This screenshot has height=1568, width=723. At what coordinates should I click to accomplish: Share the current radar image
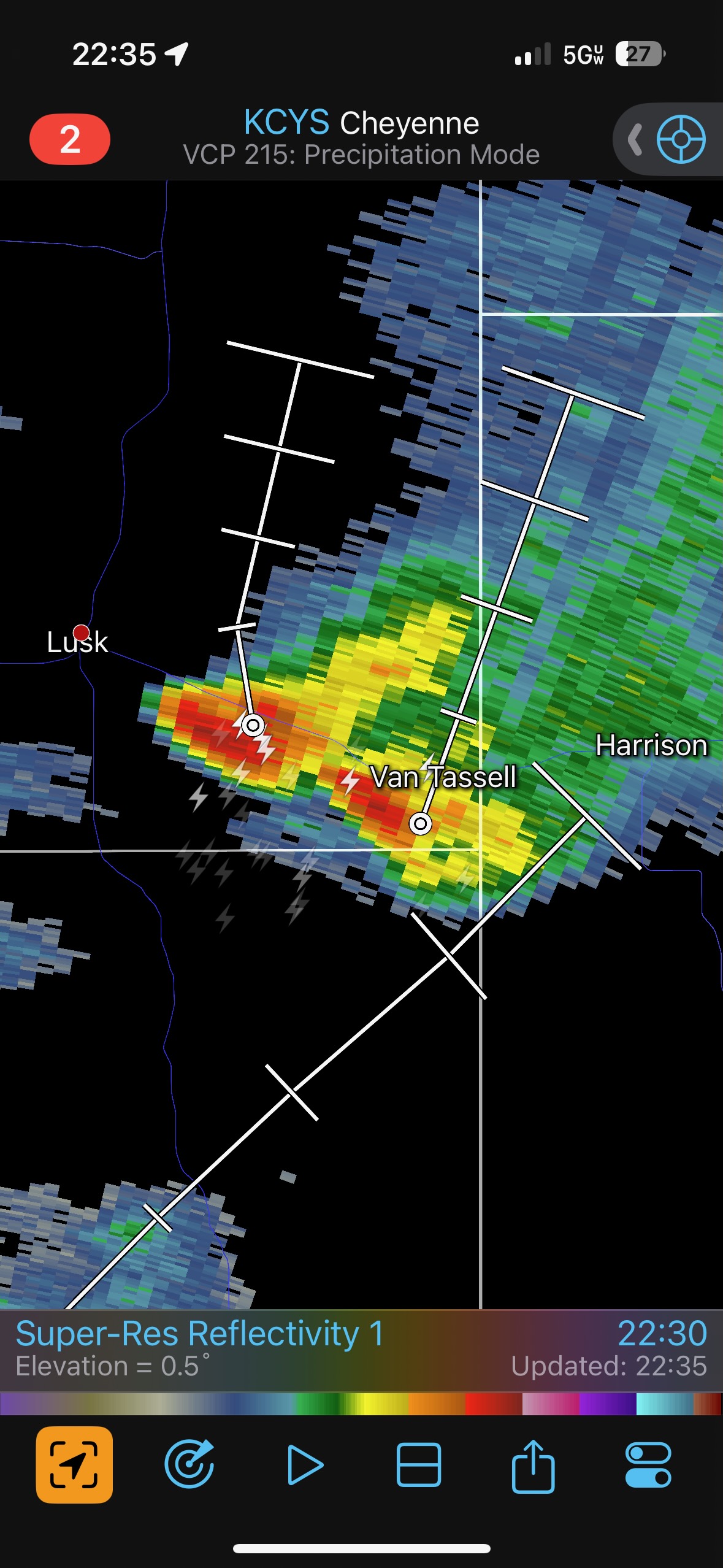tap(533, 1465)
